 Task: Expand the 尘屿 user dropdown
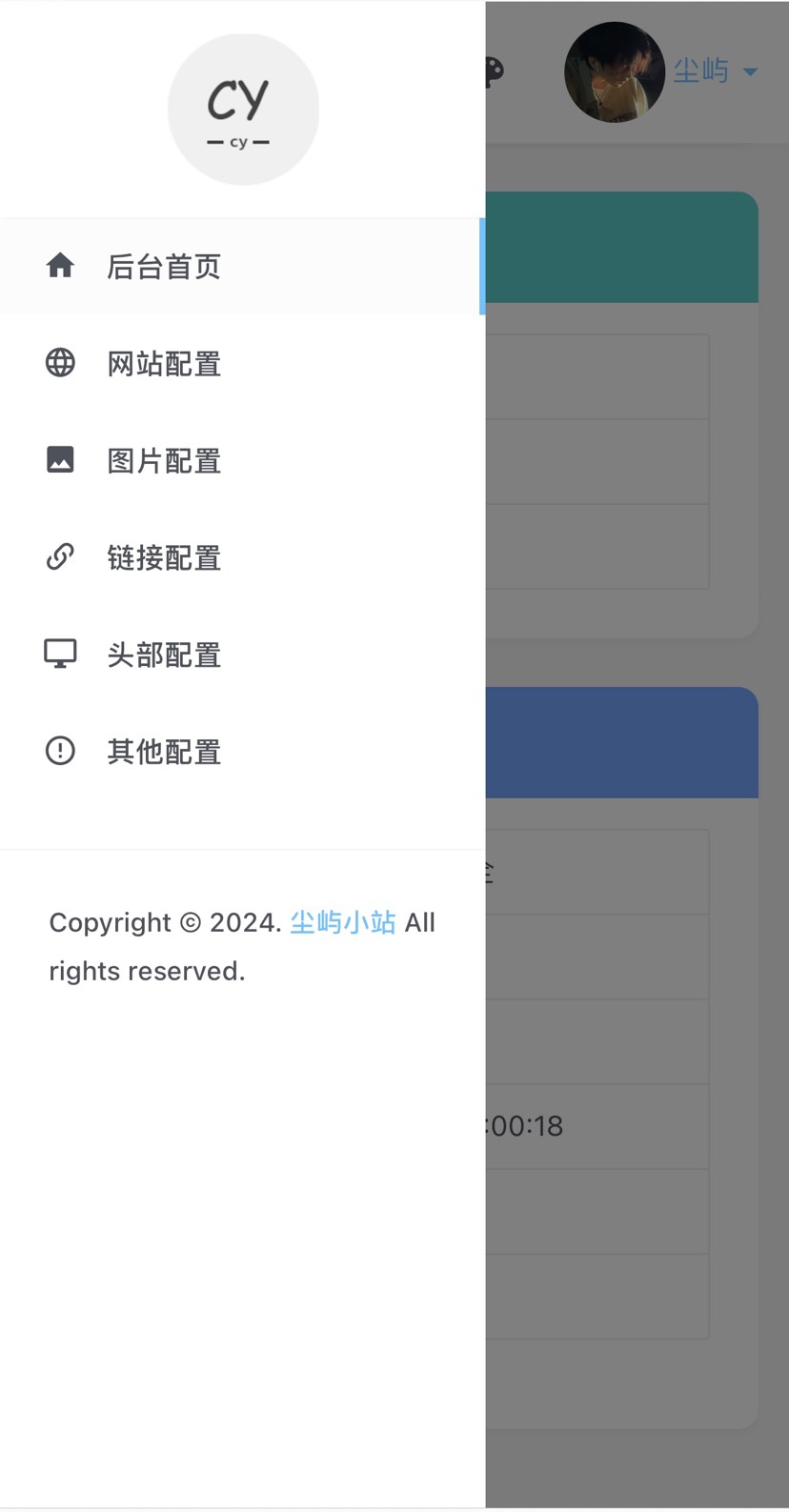[715, 71]
